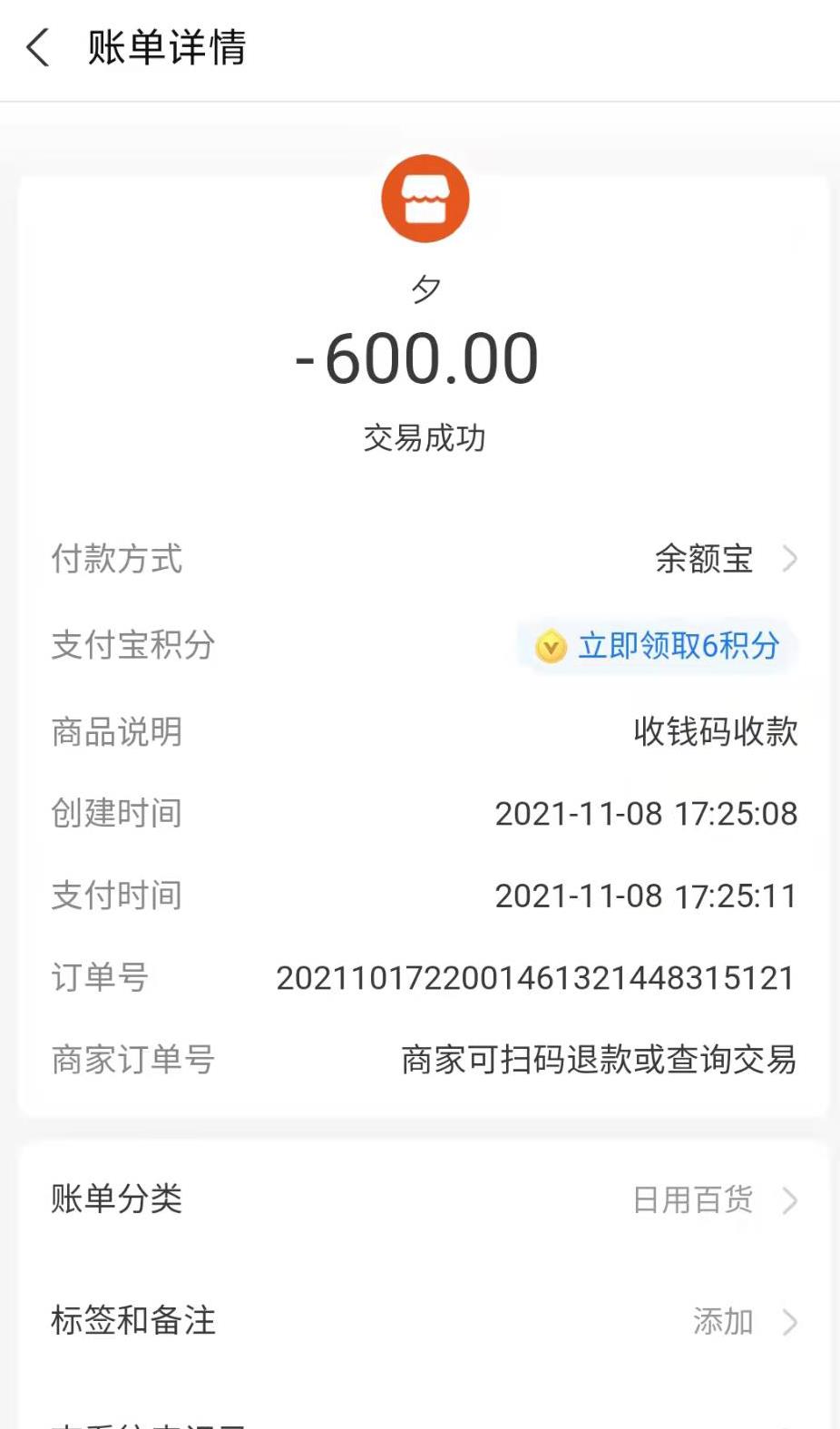Viewport: 840px width, 1429px height.
Task: Open the 付款方式 余额宝 row
Action: (x=704, y=559)
